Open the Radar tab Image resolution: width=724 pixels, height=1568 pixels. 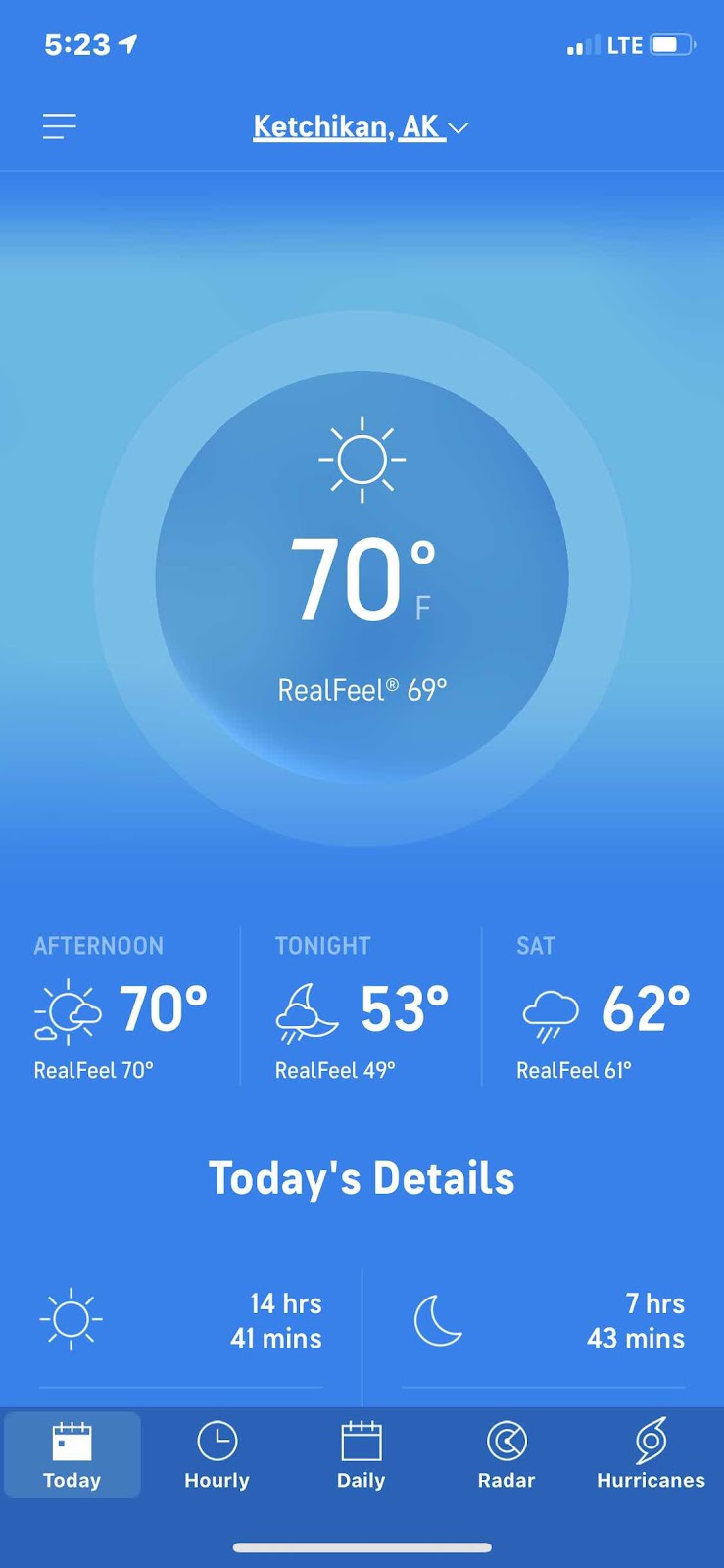point(507,1455)
